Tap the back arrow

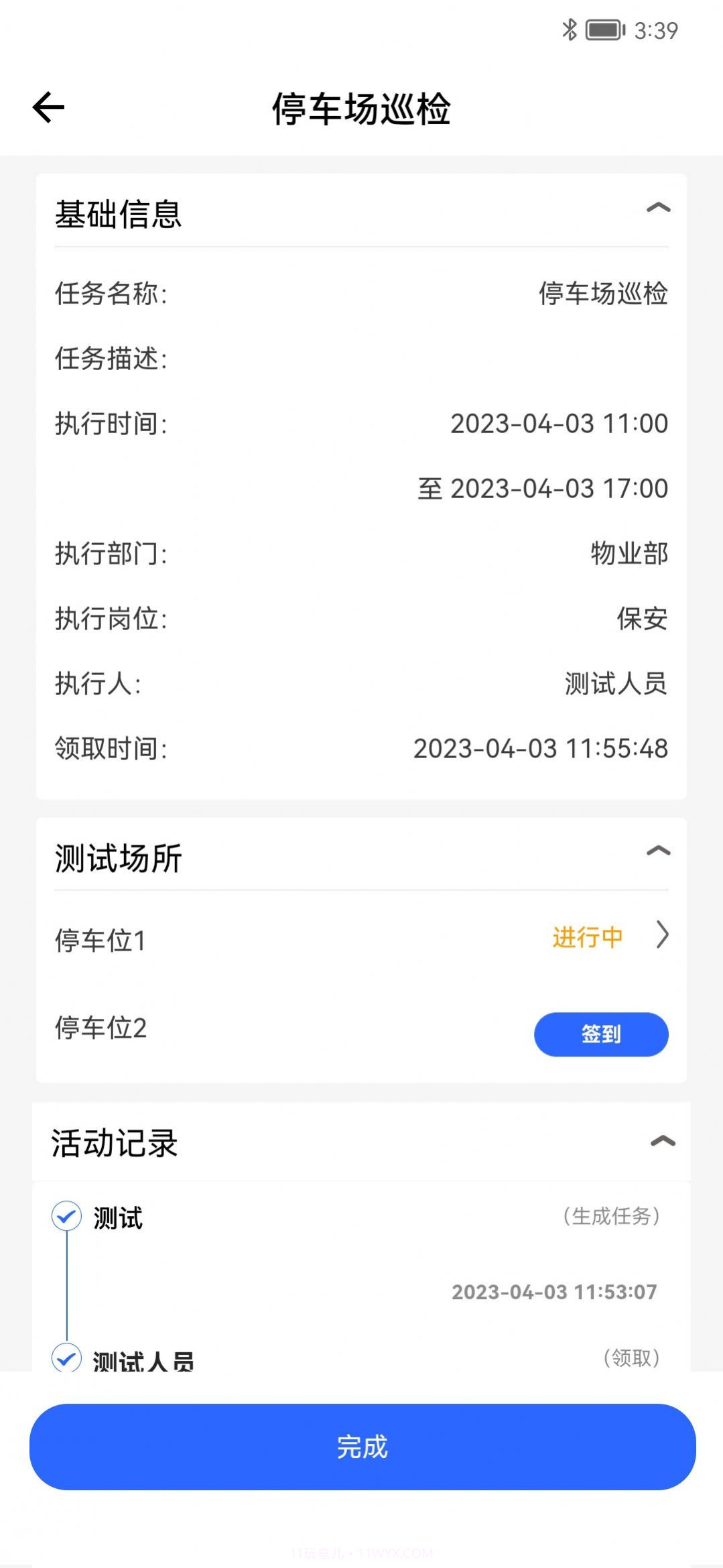(x=48, y=107)
